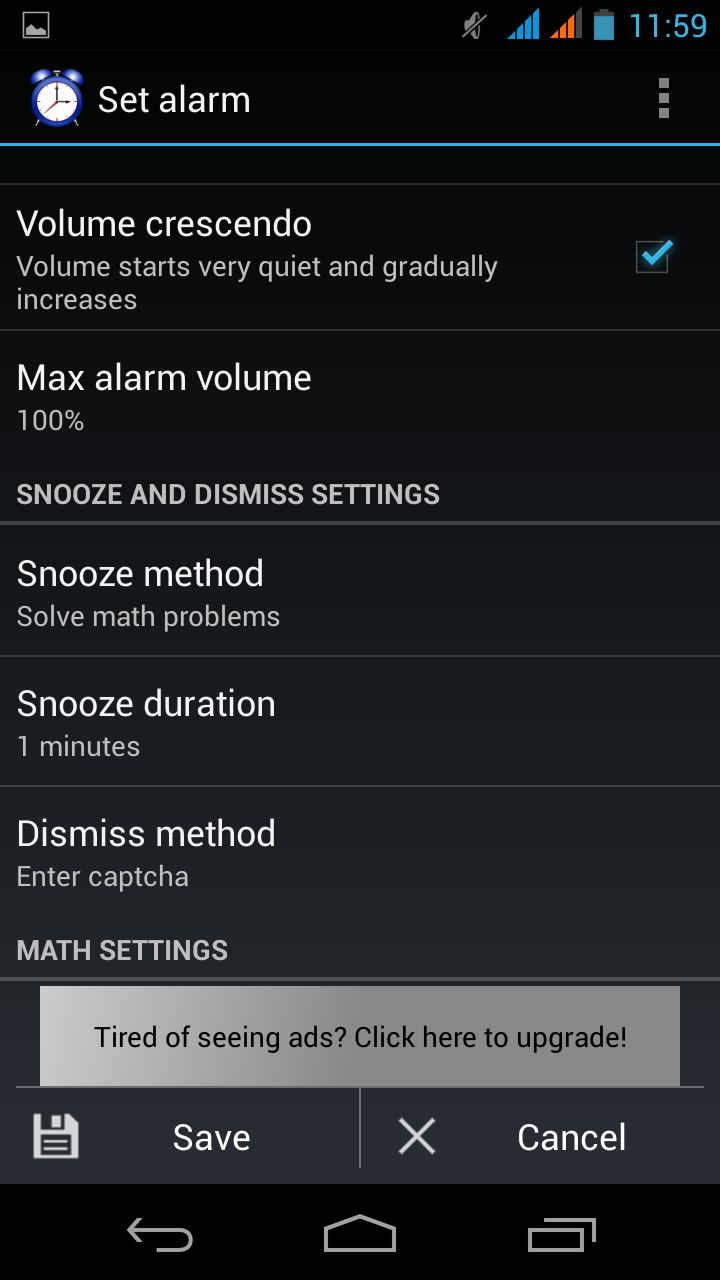Screen dimensions: 720x1280
Task: Cancel alarm editing
Action: [x=540, y=1137]
